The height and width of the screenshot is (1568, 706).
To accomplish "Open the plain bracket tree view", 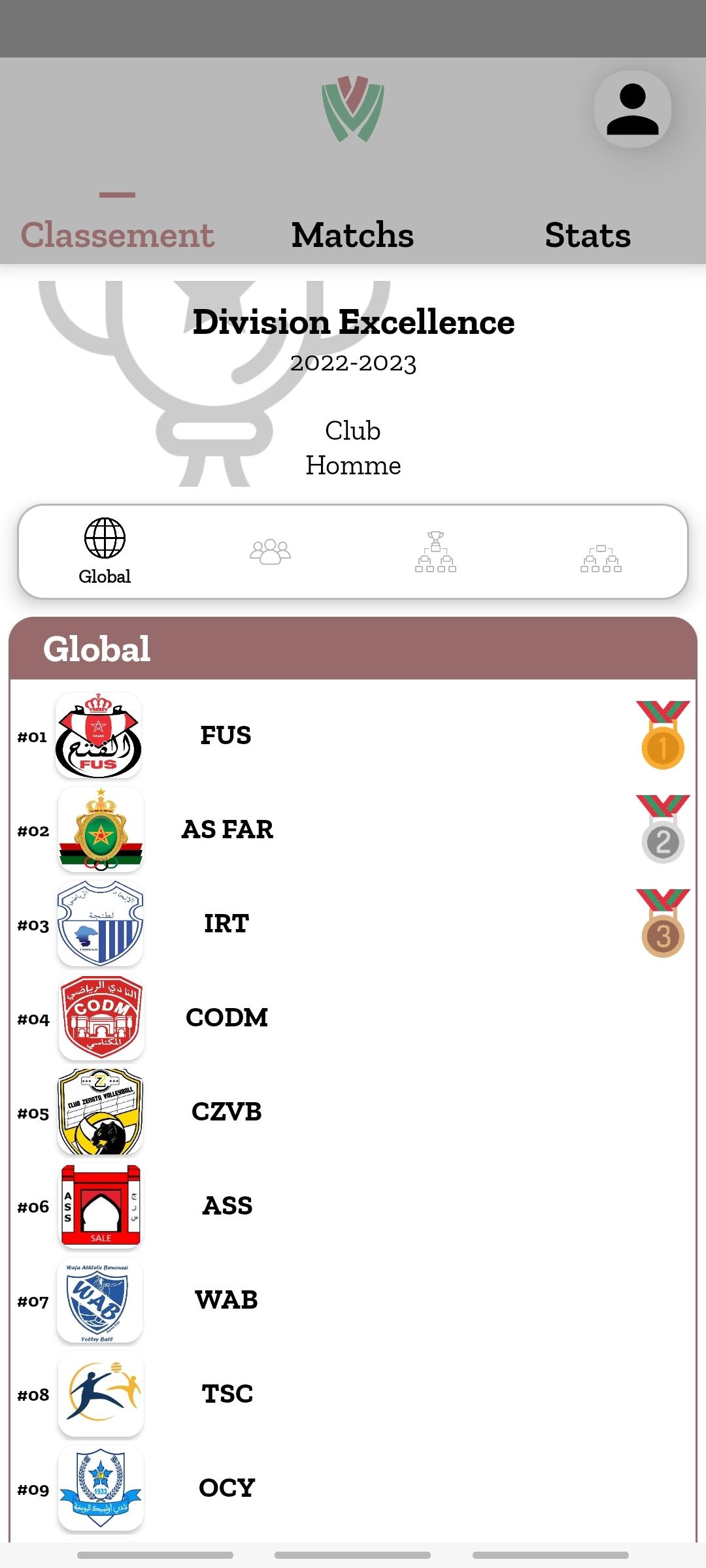I will (601, 559).
